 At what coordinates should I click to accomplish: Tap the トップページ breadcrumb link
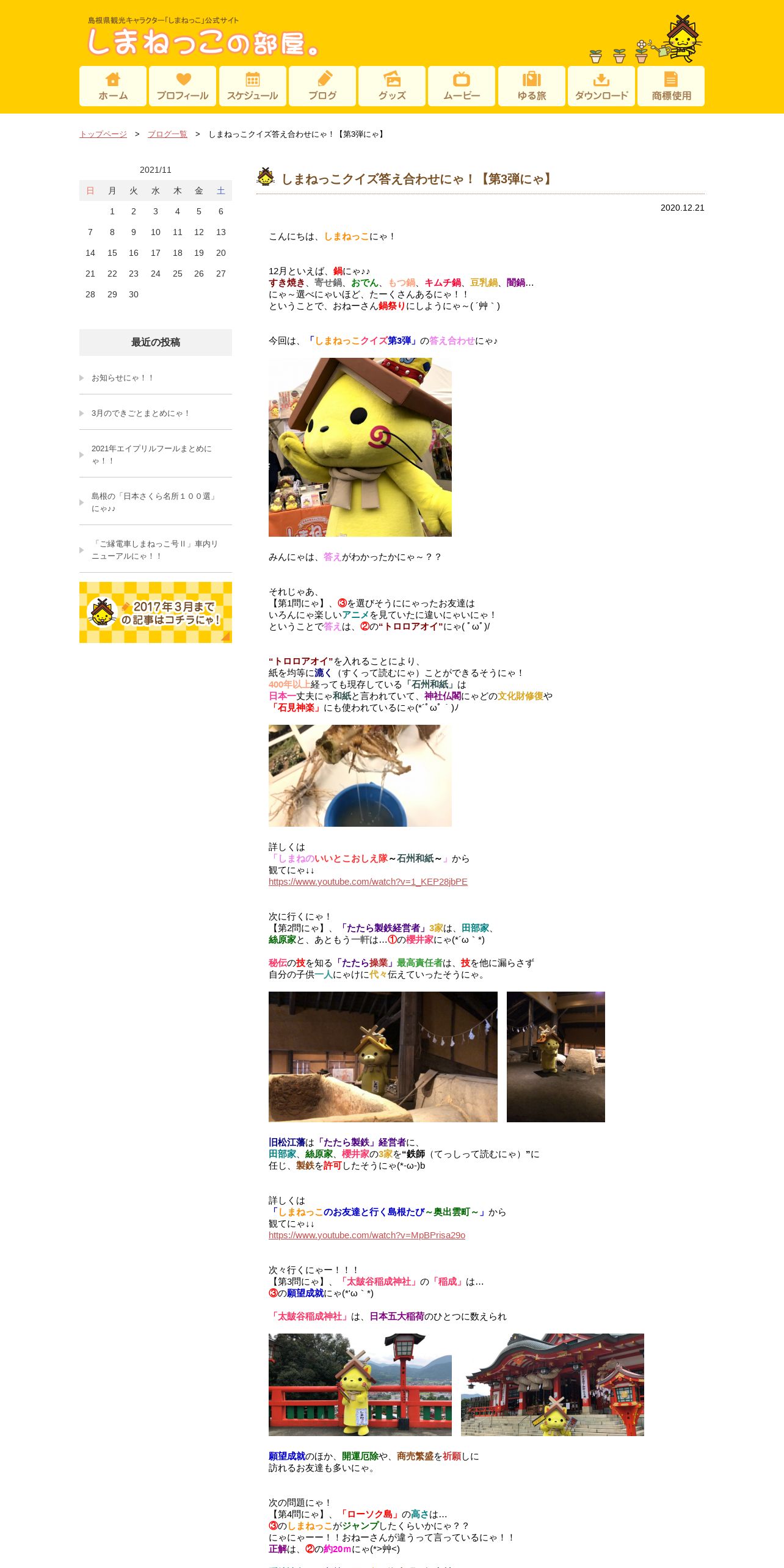[103, 134]
